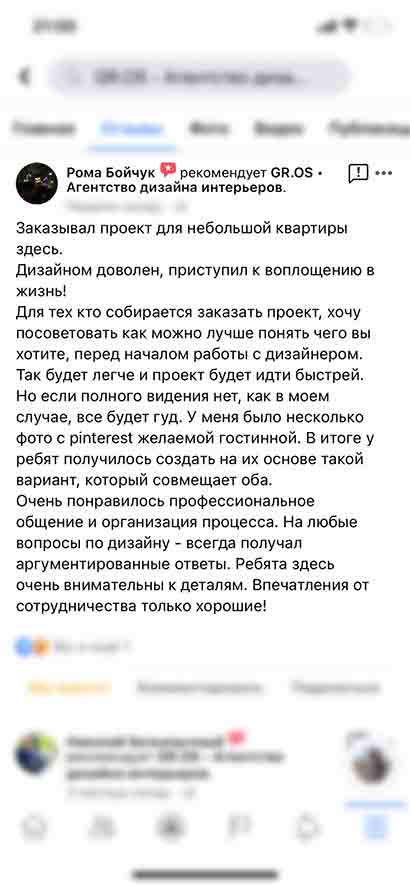The height and width of the screenshot is (886, 410).
Task: Report Рома Бойчук's review via exclamation icon
Action: (x=358, y=173)
